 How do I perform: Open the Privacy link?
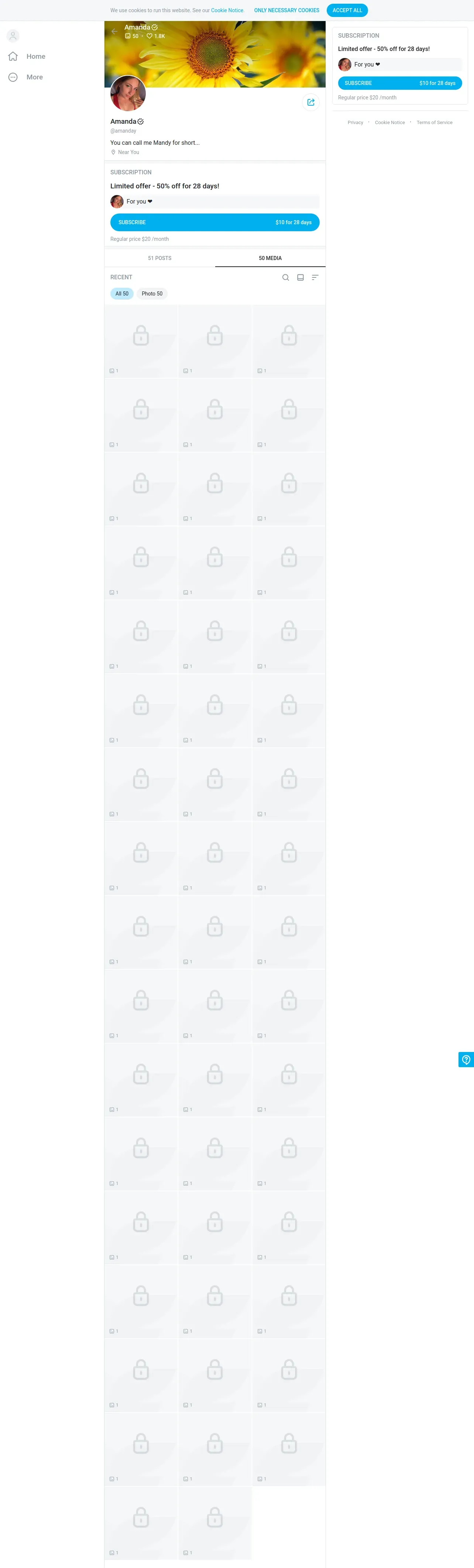pos(355,122)
